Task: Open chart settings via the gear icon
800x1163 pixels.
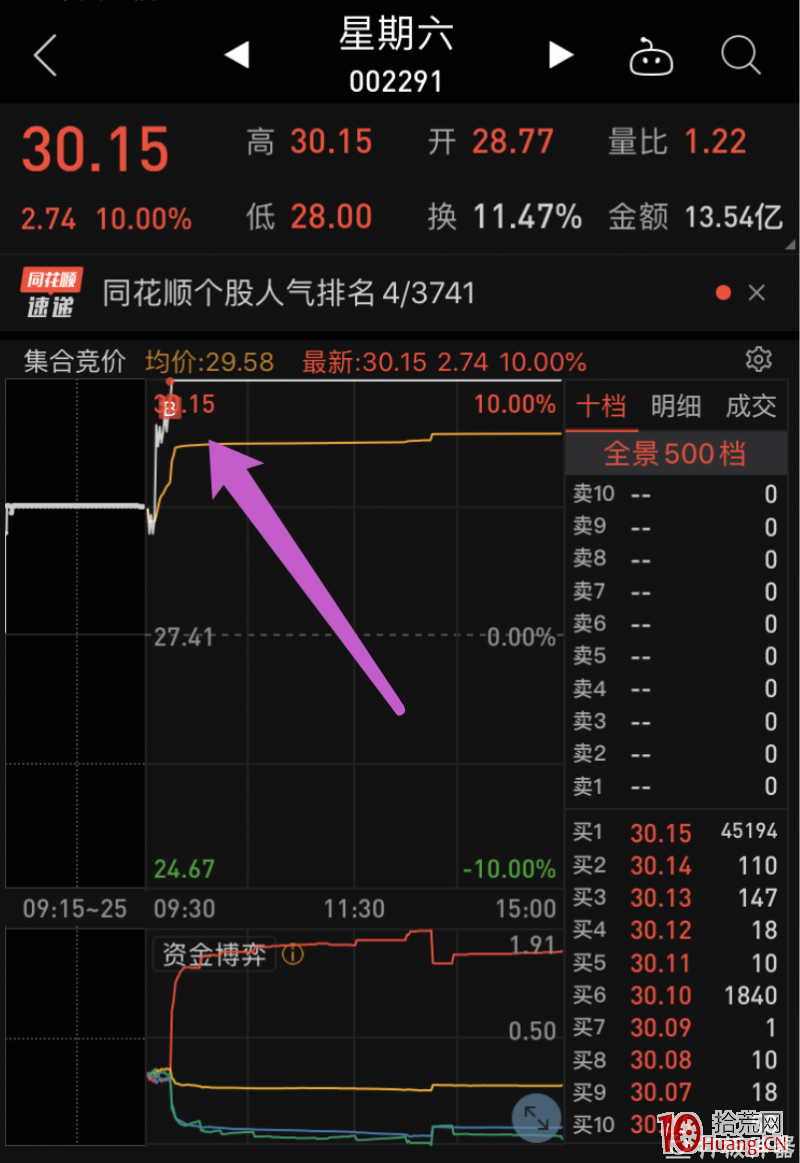Action: [758, 359]
